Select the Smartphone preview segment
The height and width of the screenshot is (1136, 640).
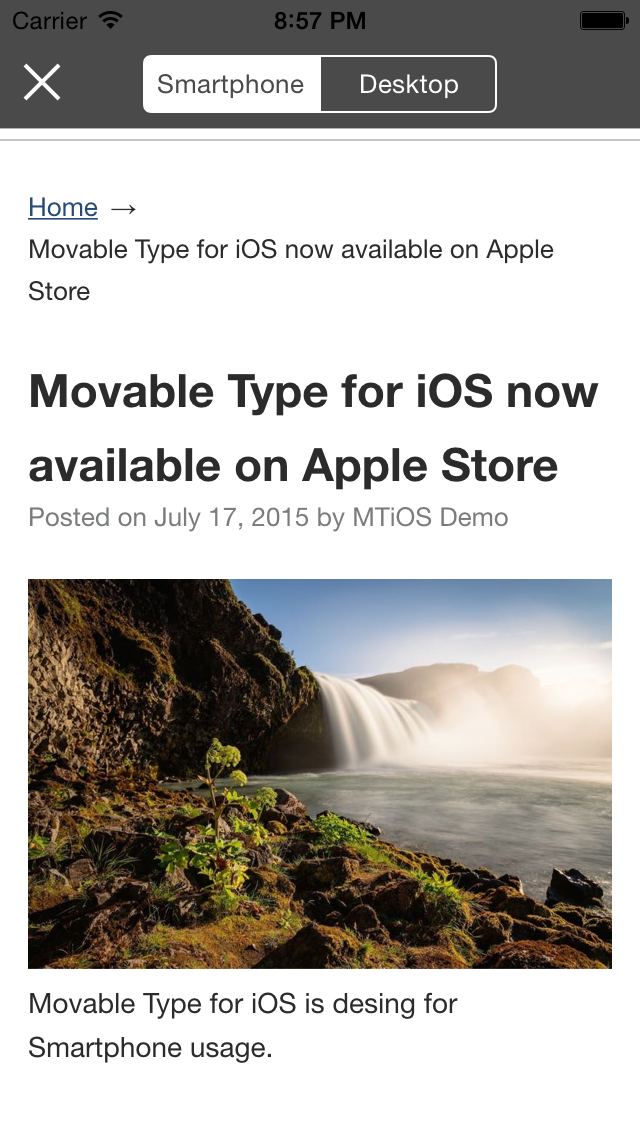tap(231, 84)
